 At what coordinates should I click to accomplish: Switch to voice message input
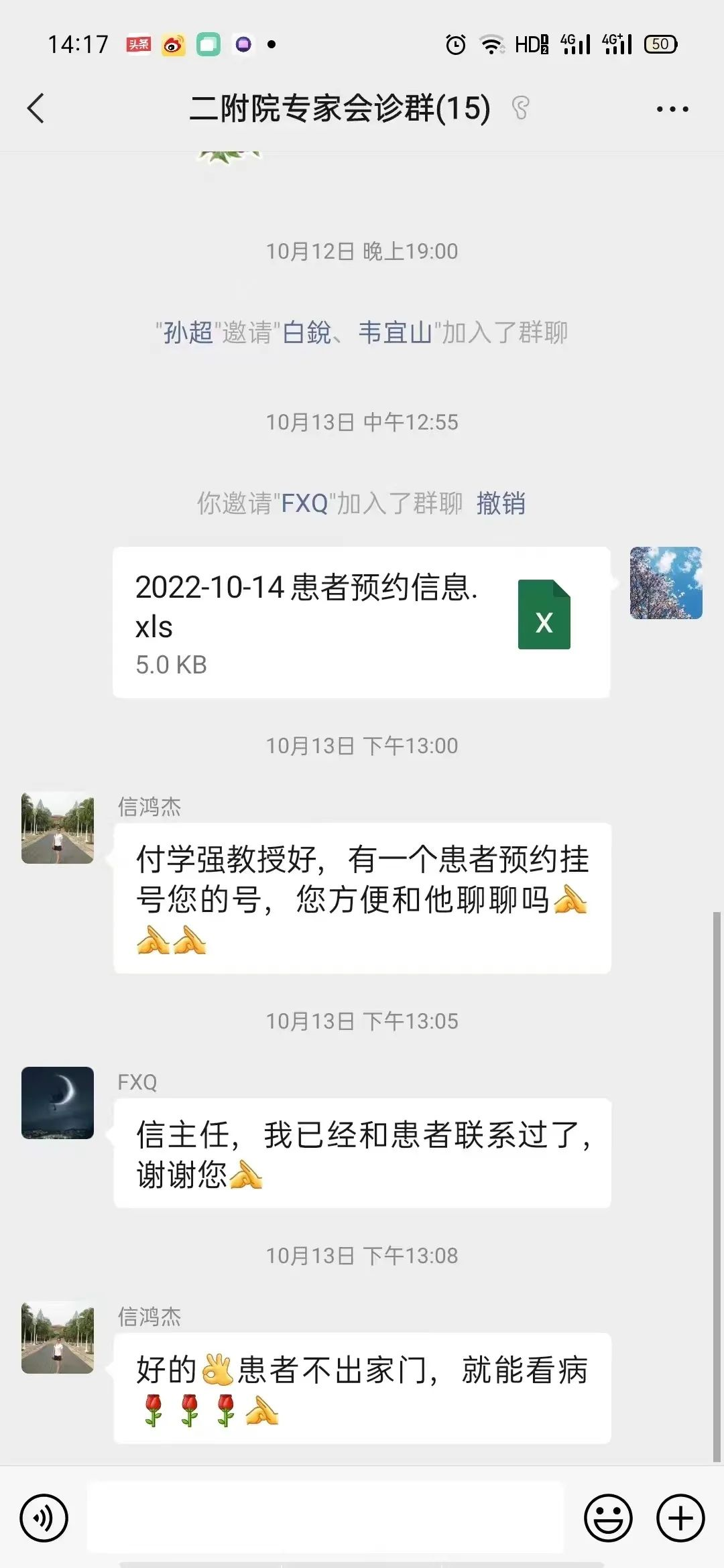pyautogui.click(x=44, y=1518)
